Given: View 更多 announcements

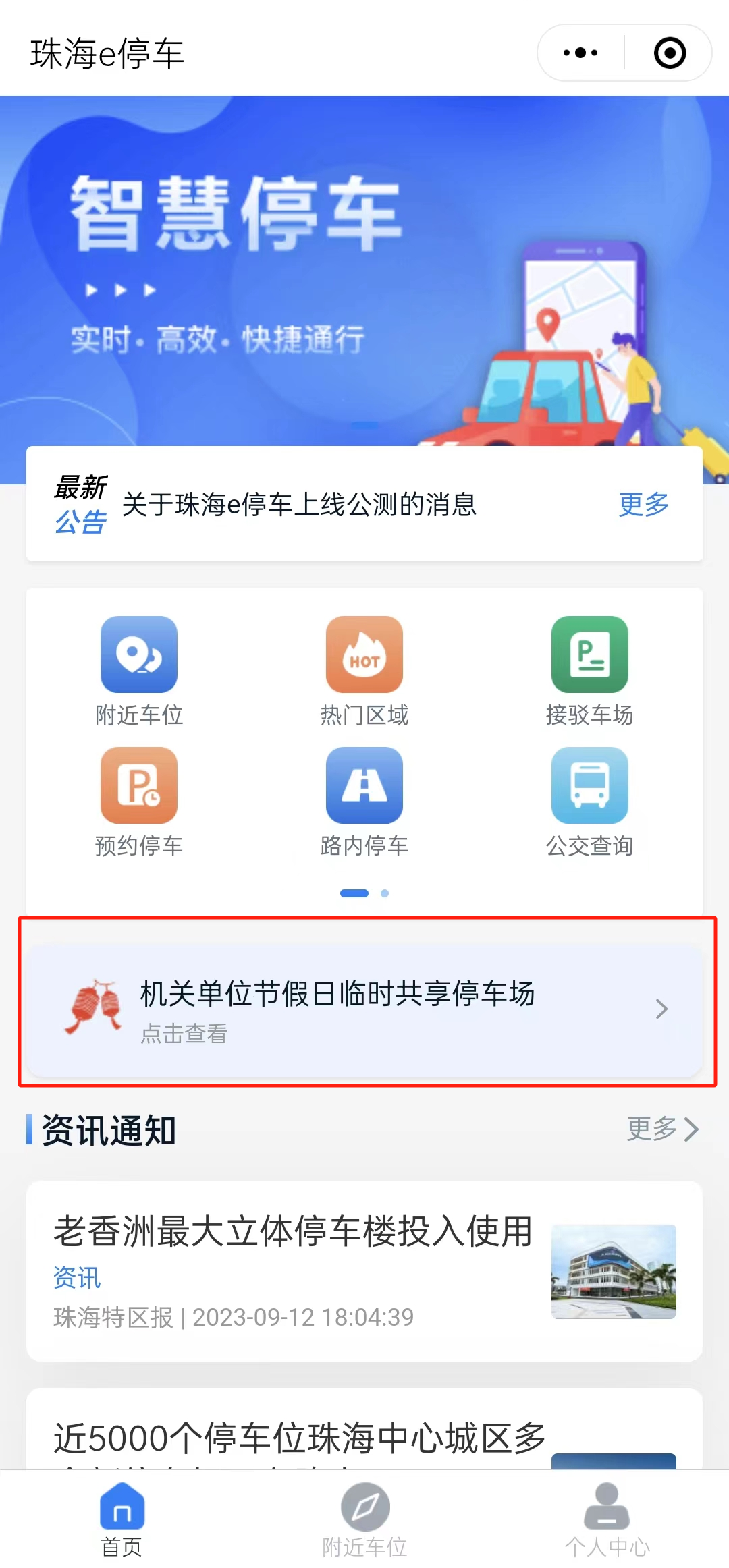Looking at the screenshot, I should pos(643,504).
